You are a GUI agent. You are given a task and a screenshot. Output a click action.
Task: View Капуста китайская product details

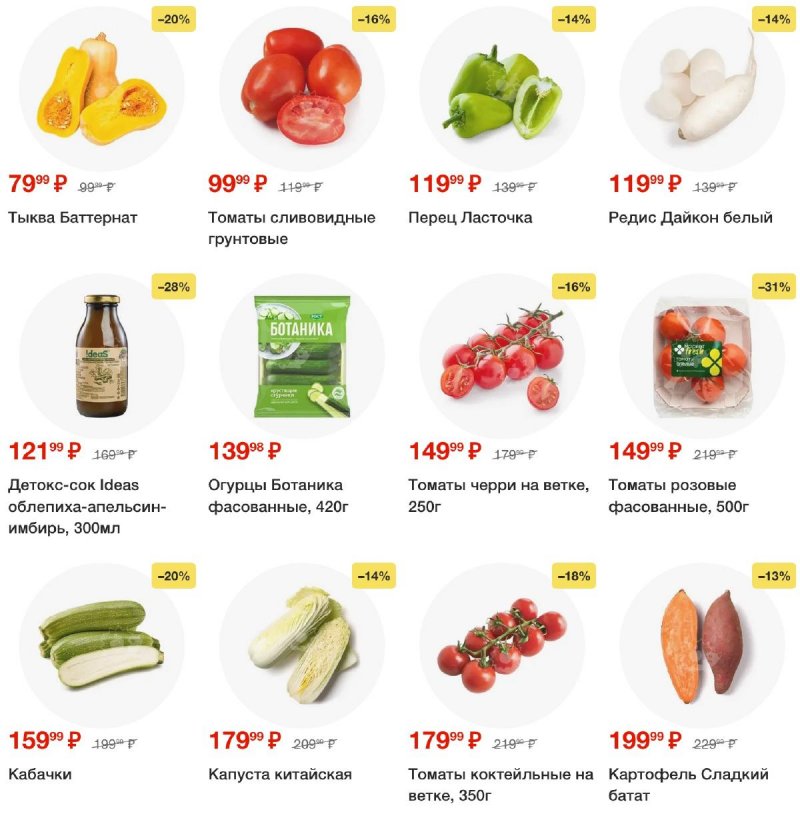301,645
